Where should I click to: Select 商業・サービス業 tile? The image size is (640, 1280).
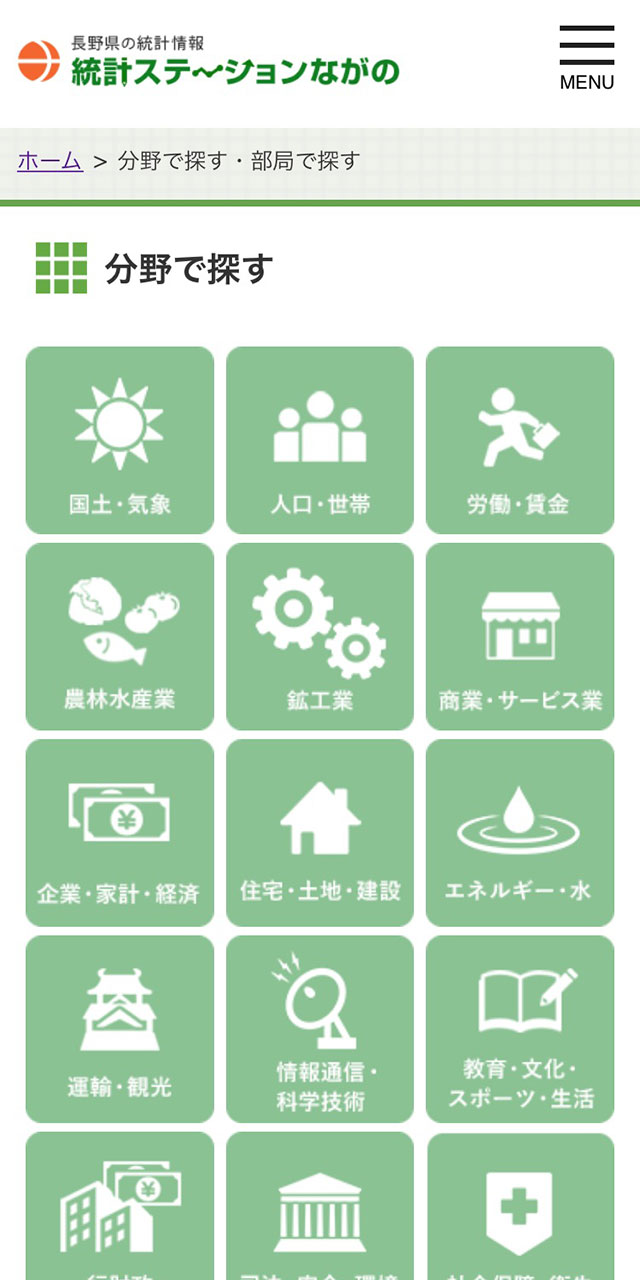tap(520, 636)
